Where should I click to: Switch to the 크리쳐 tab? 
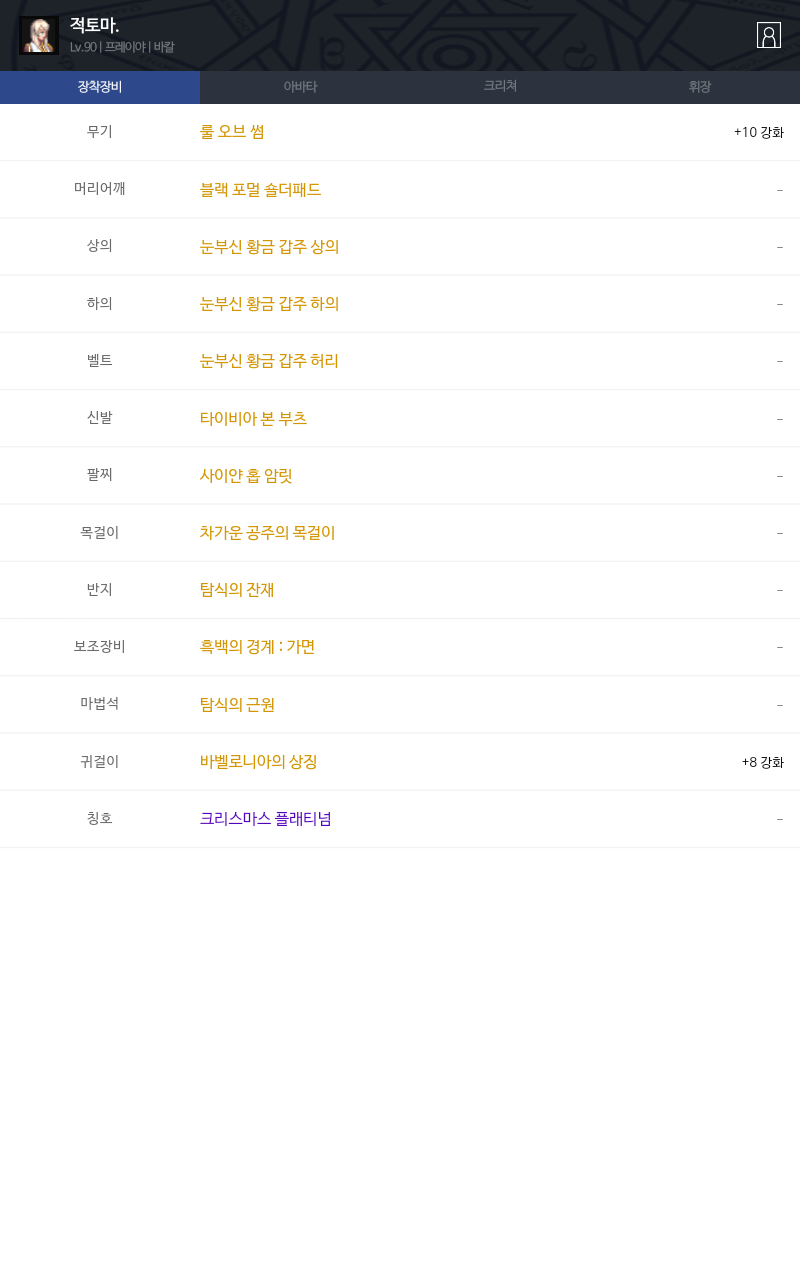click(x=500, y=87)
